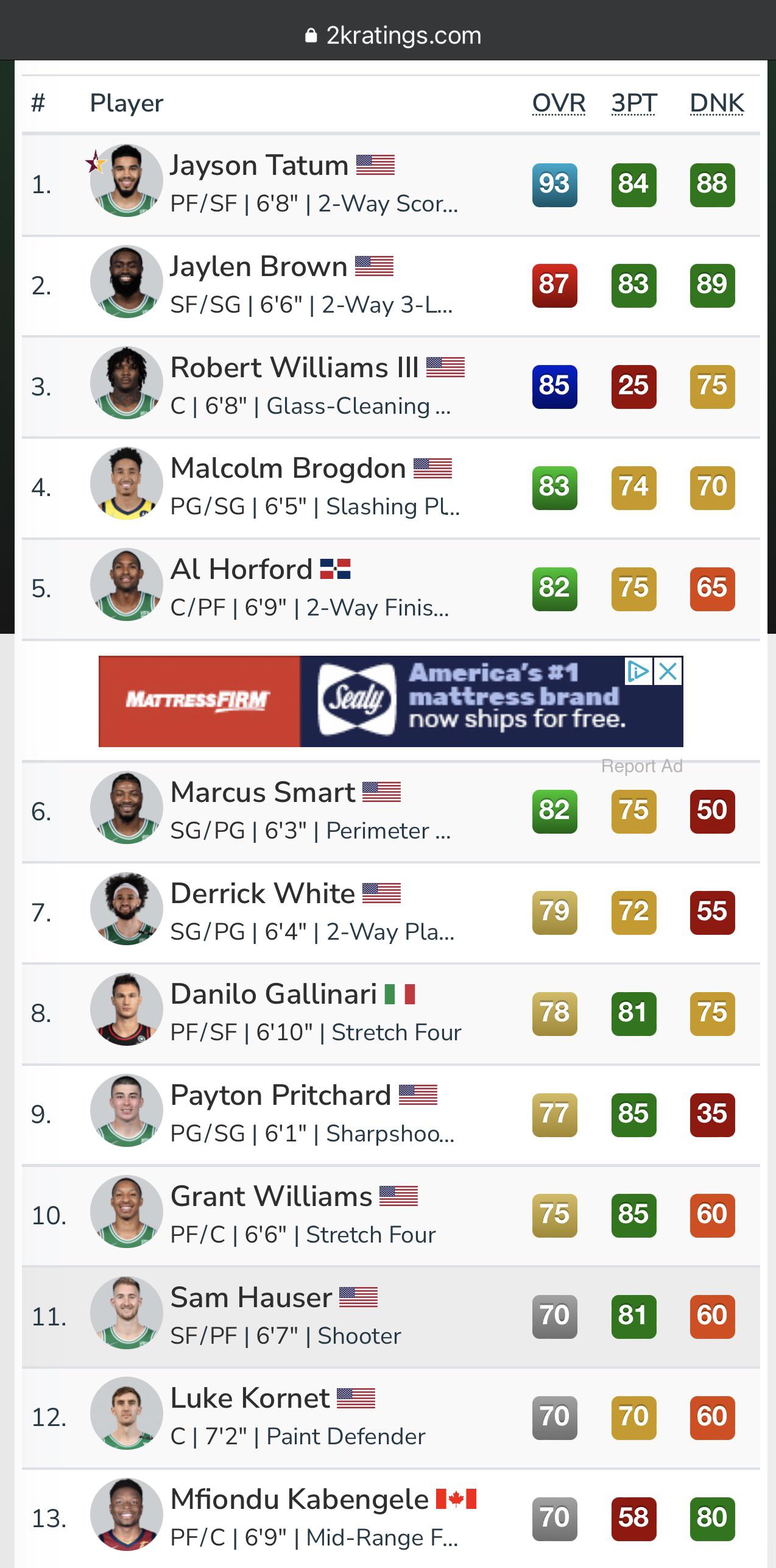Screen dimensions: 776x1568
Task: View Payton Pritchard's ratings
Action: click(280, 1096)
